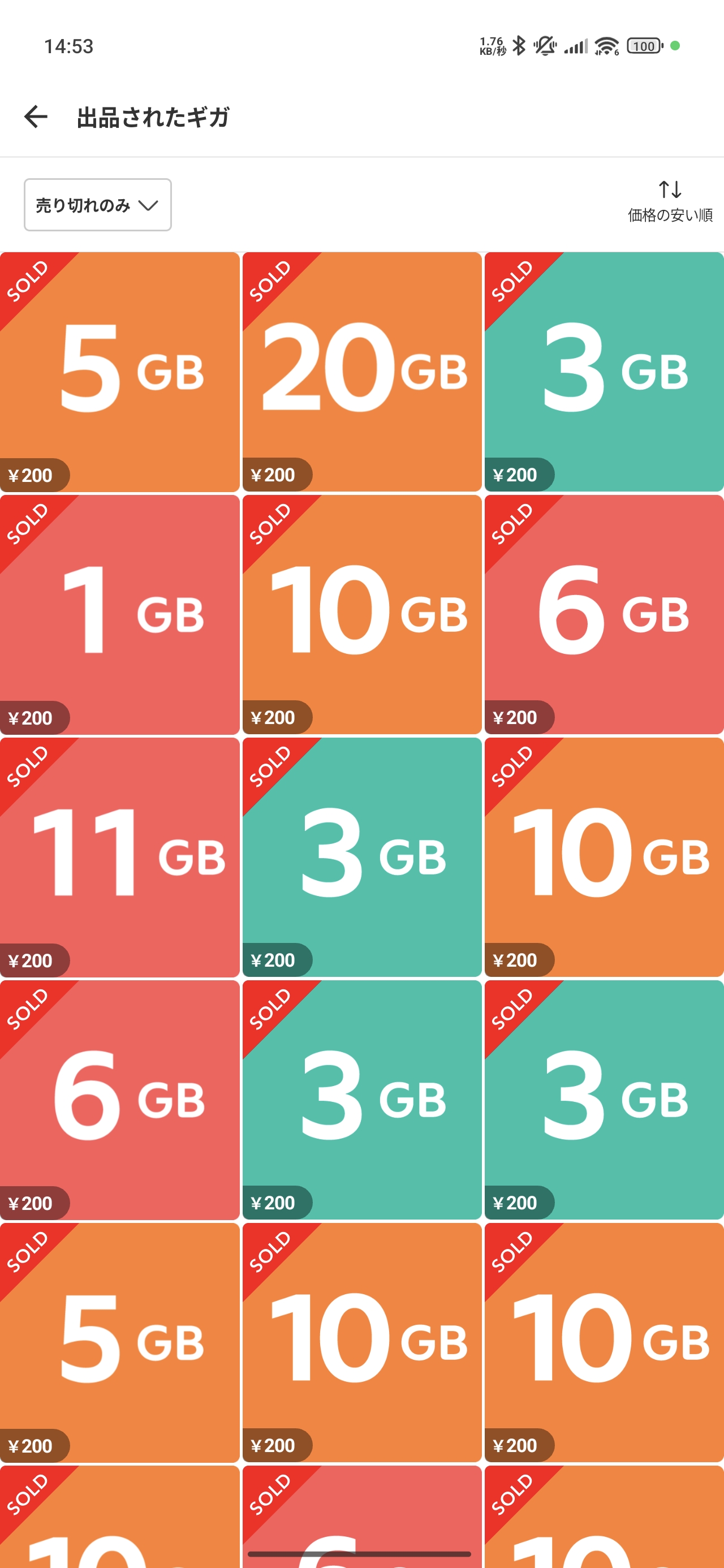The image size is (724, 1568).
Task: Open the sold 1GB listing
Action: [119, 614]
